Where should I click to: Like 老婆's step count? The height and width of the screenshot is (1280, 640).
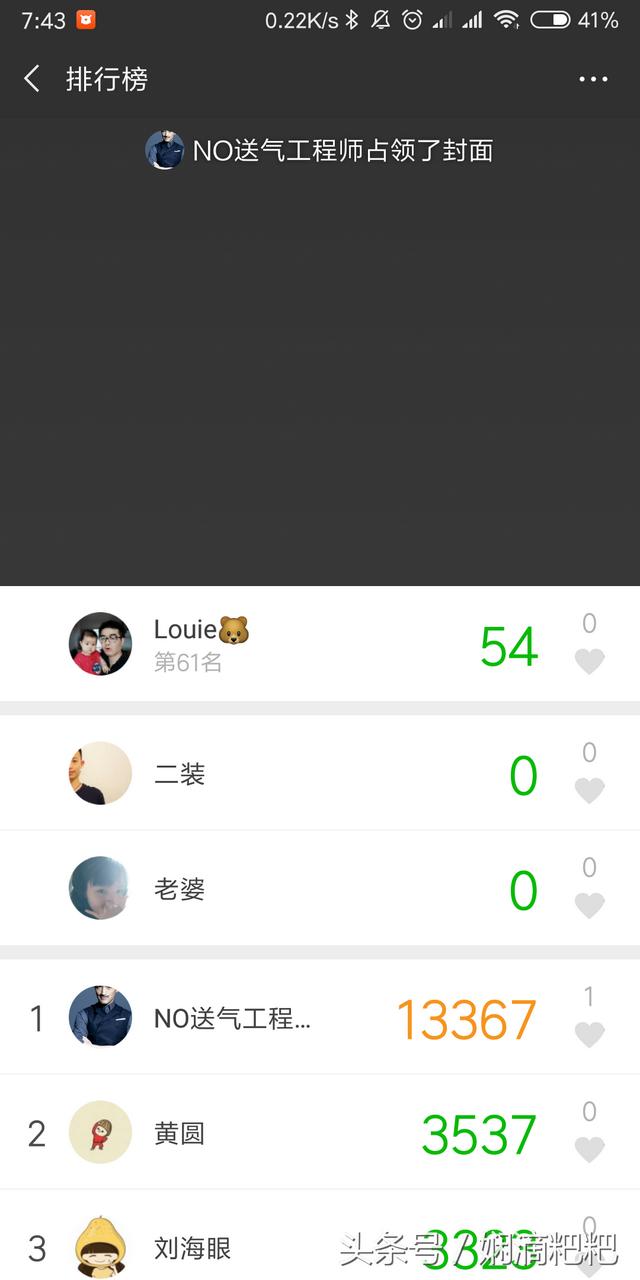(x=589, y=905)
